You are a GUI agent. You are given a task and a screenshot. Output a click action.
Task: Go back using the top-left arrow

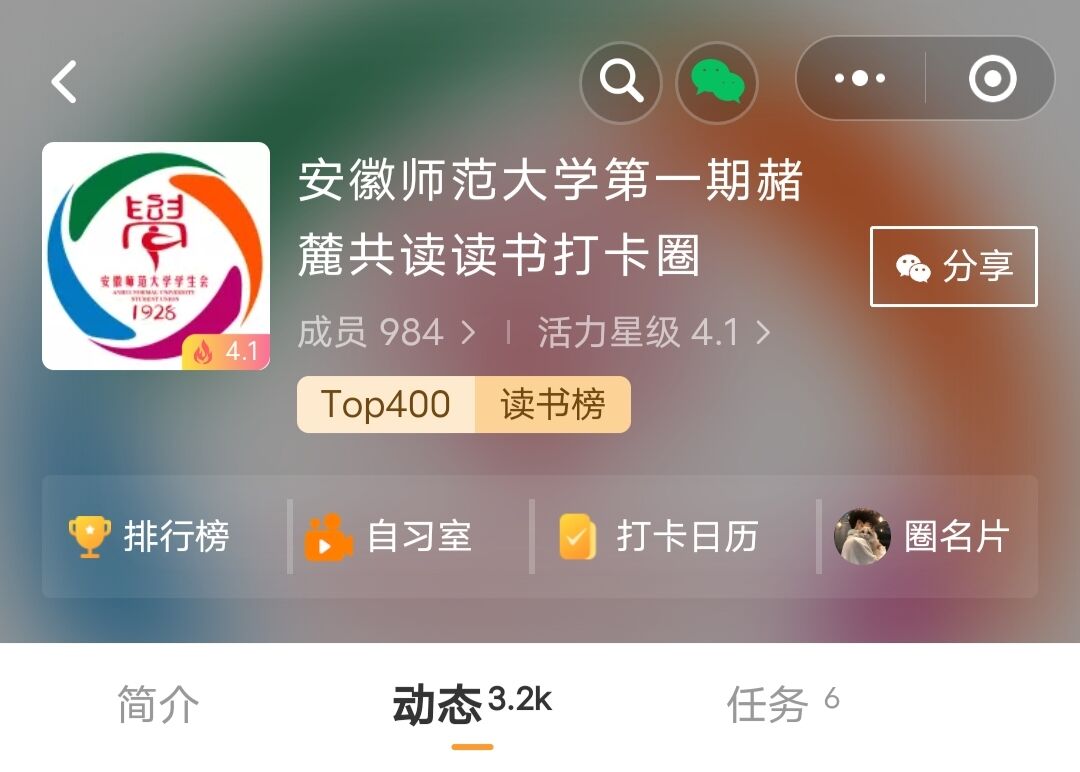coord(65,82)
